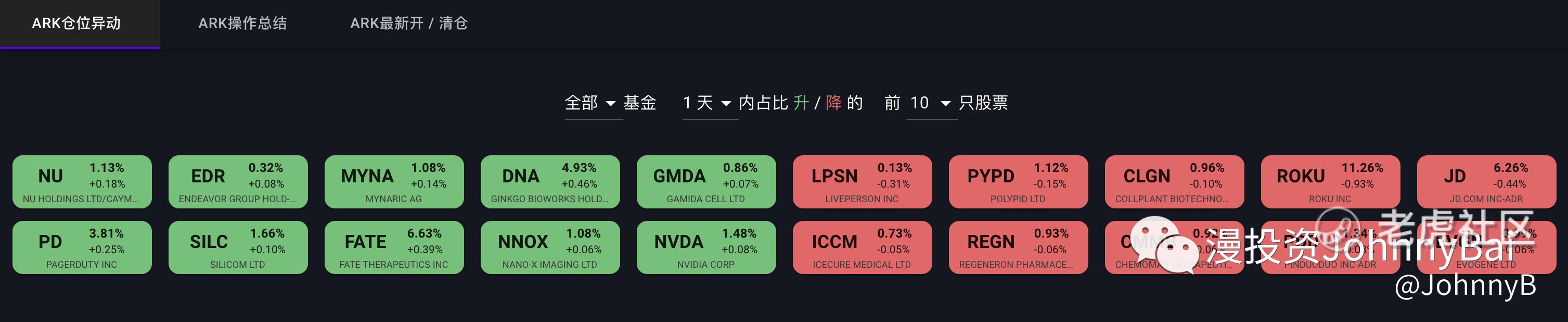The image size is (1568, 322).
Task: Open the JD.com card
Action: pyautogui.click(x=1486, y=182)
